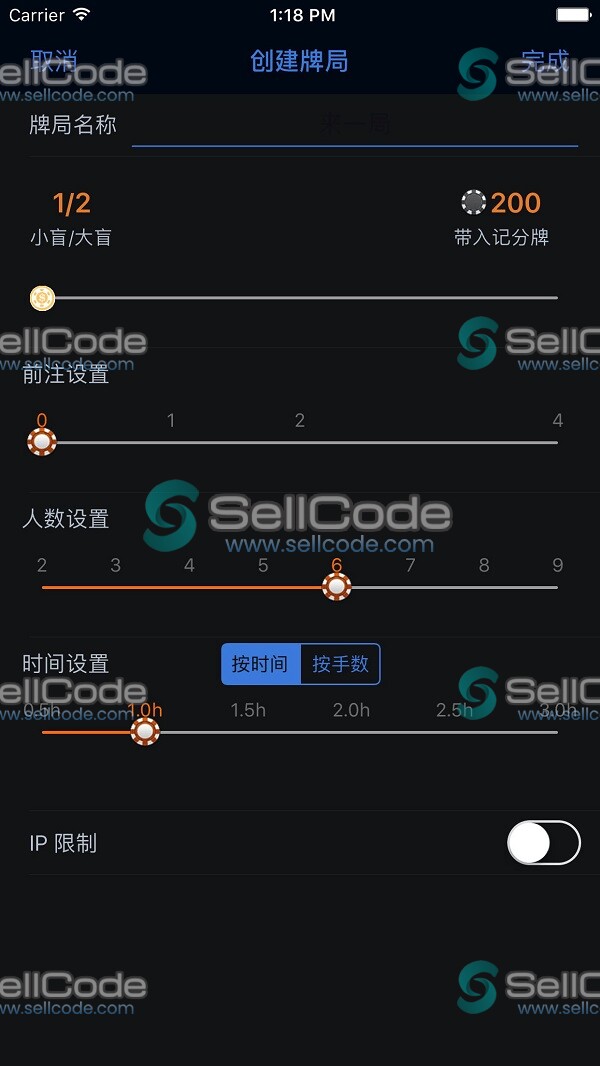Tap the 人数设置 player count slider
The width and height of the screenshot is (600, 1066).
click(x=298, y=587)
